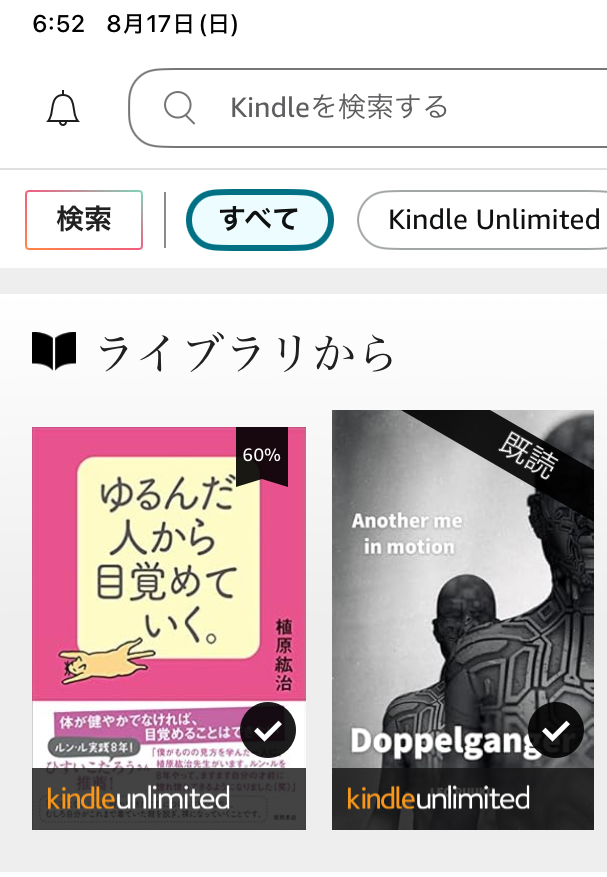Select the すべて filter chip
Screen dimensions: 607x877
tap(259, 219)
